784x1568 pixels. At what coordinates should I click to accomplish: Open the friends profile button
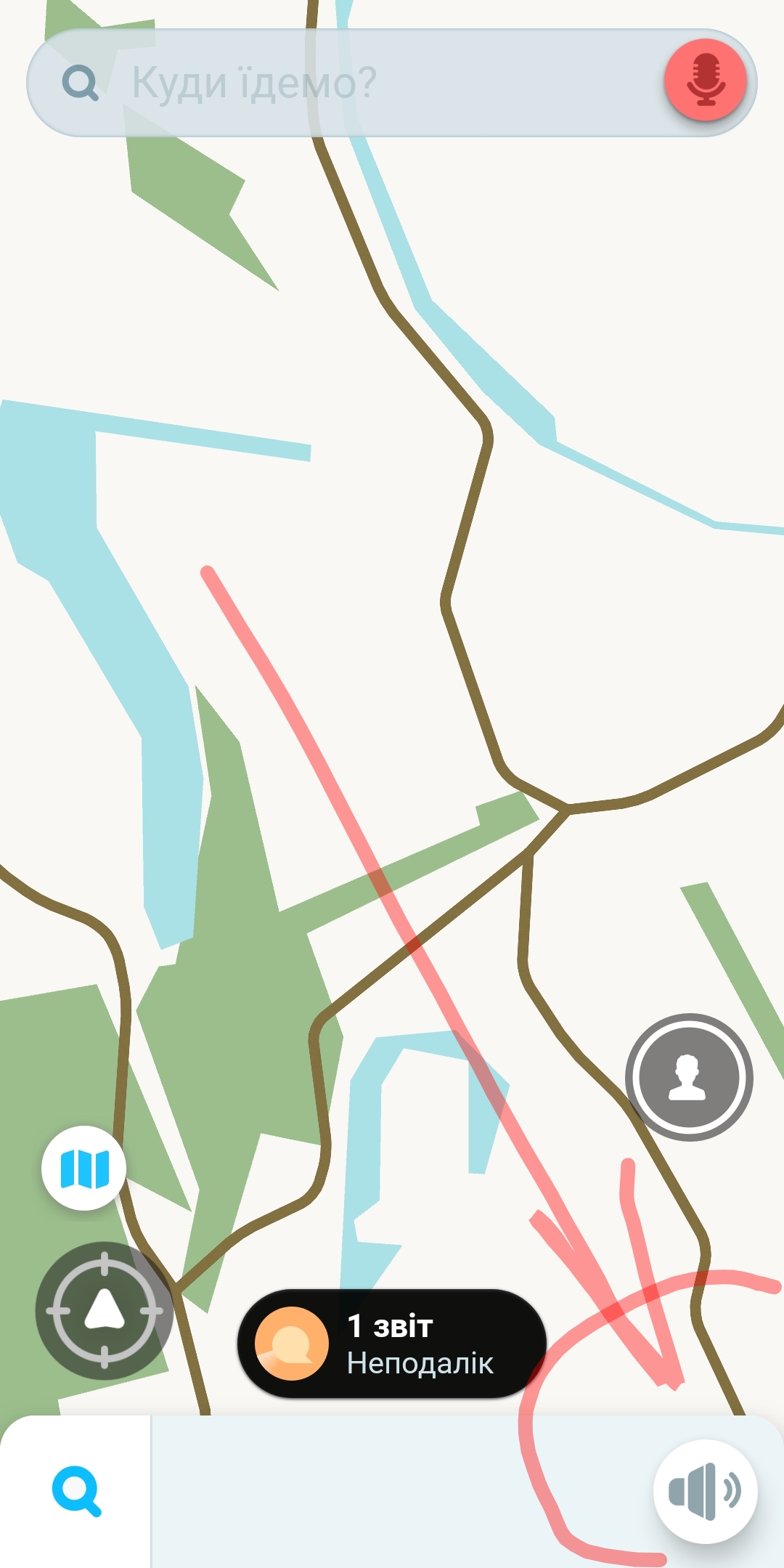(688, 1077)
